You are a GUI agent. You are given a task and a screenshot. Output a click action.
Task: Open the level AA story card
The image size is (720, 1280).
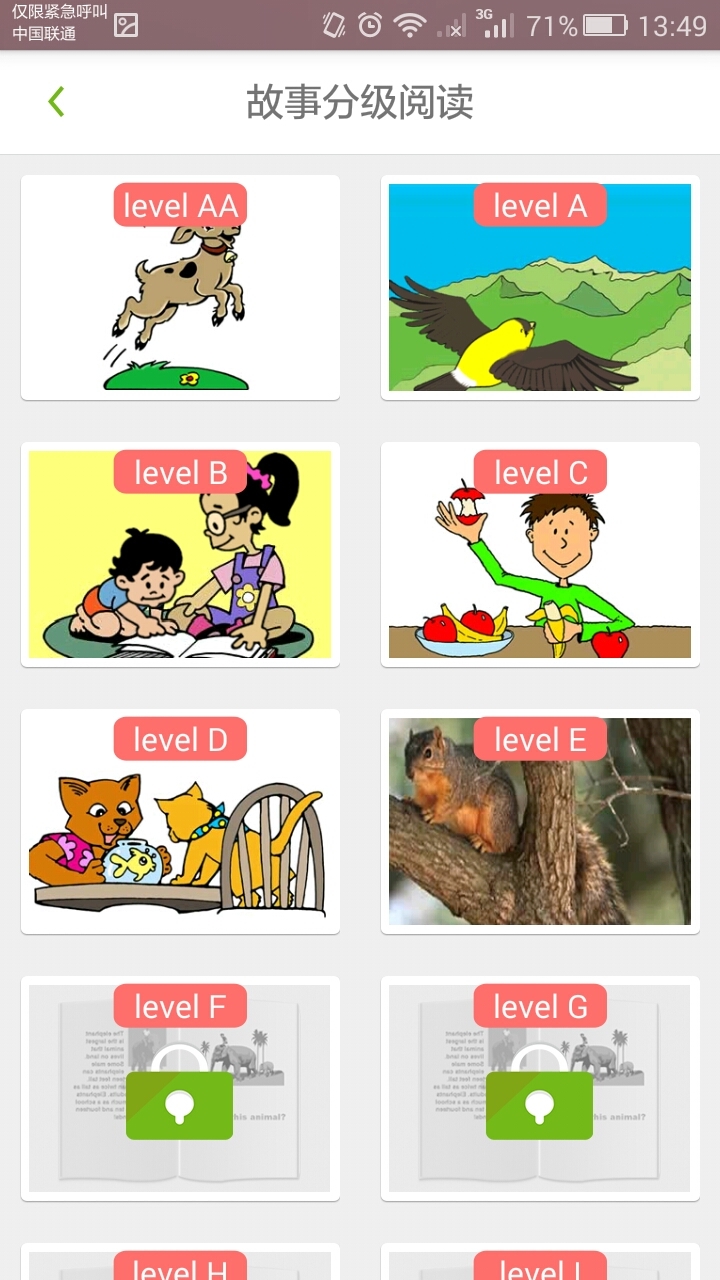(180, 288)
